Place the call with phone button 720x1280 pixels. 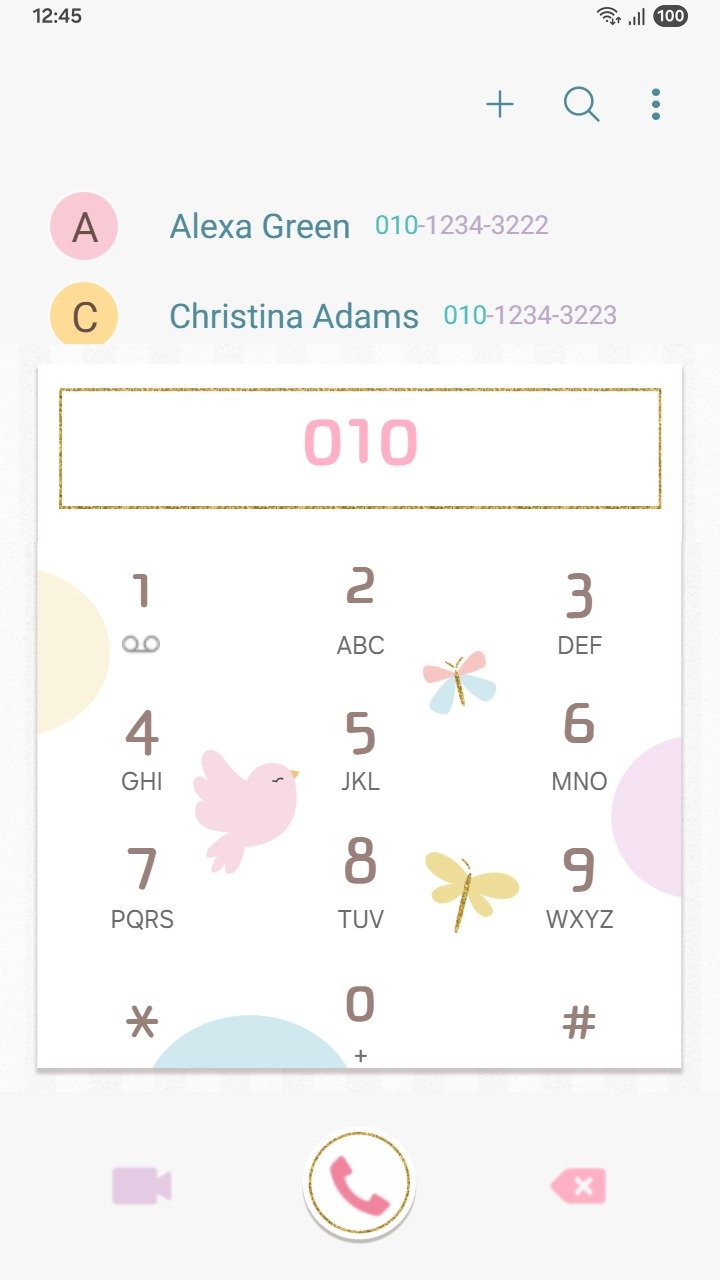point(360,1185)
